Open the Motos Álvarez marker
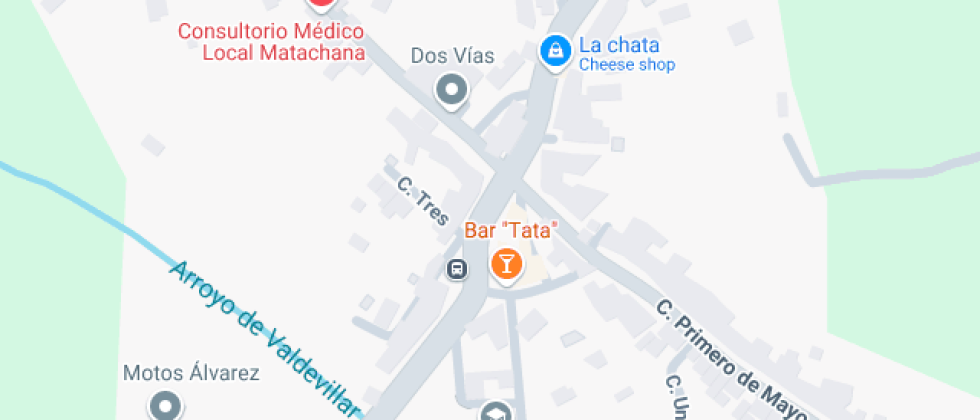This screenshot has height=420, width=980. tap(165, 406)
